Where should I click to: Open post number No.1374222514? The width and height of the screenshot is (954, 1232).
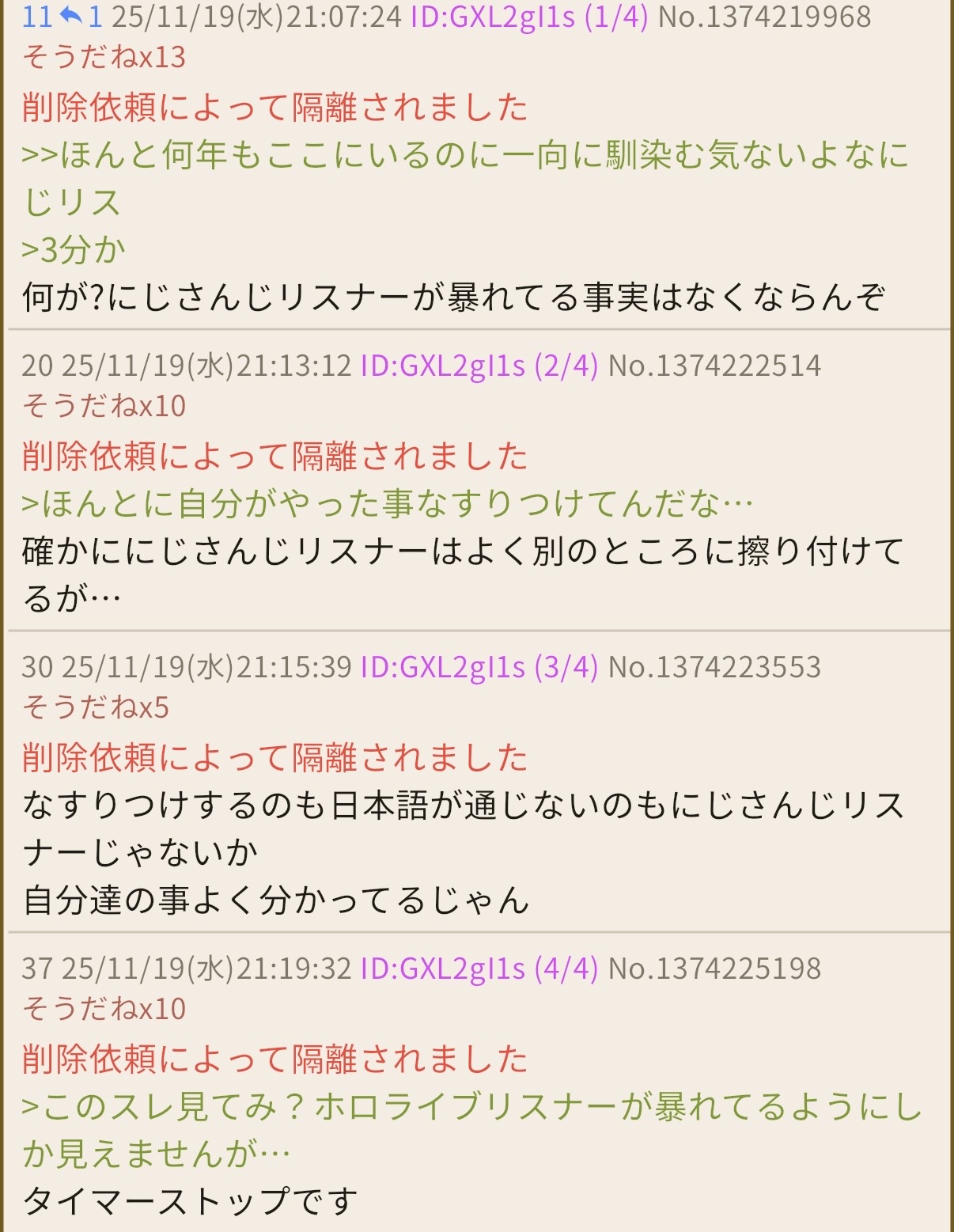pyautogui.click(x=714, y=366)
